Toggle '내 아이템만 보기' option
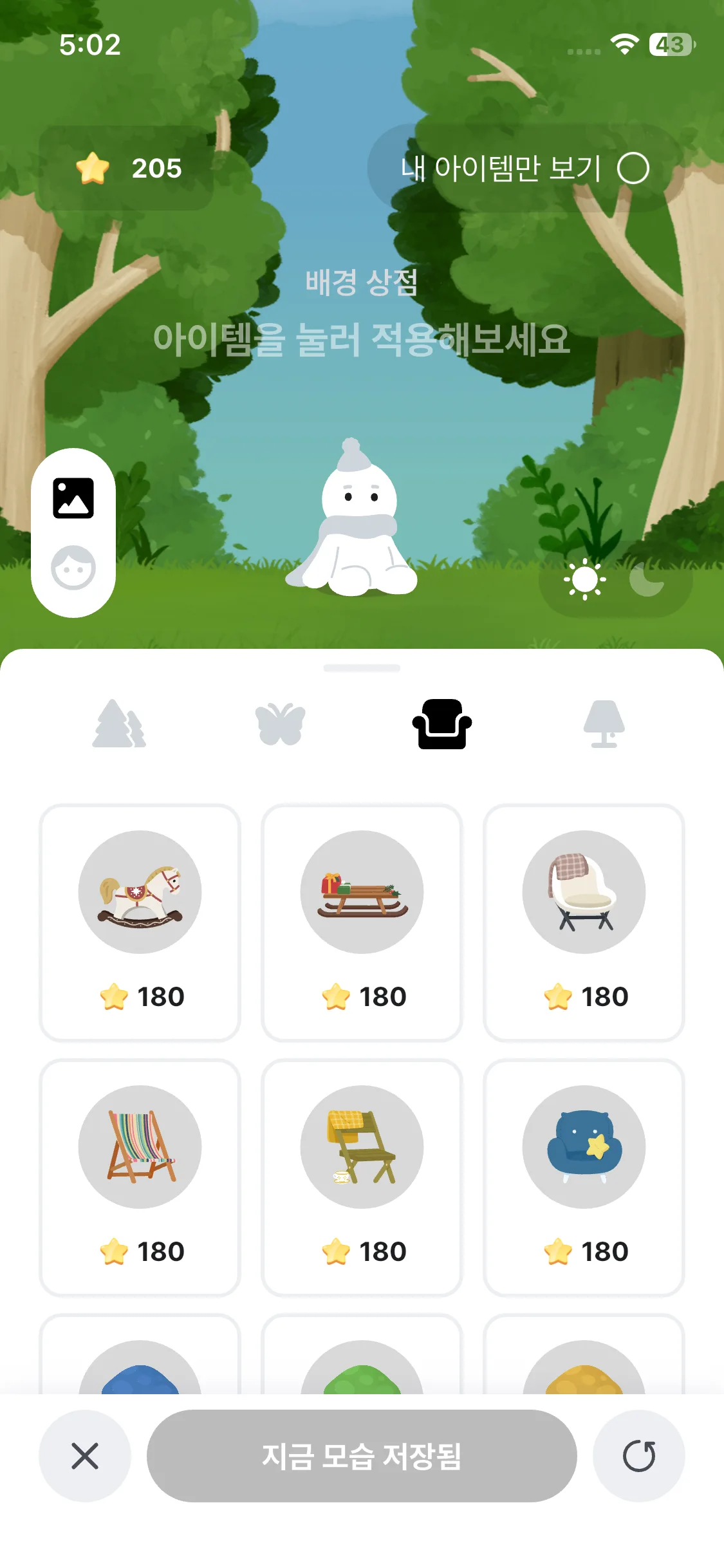The height and width of the screenshot is (1568, 724). tap(632, 168)
